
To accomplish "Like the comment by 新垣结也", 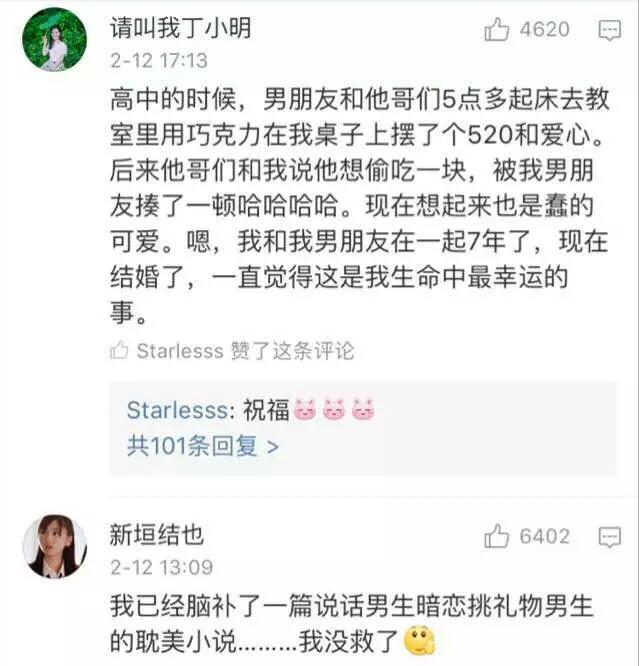I will point(497,537).
